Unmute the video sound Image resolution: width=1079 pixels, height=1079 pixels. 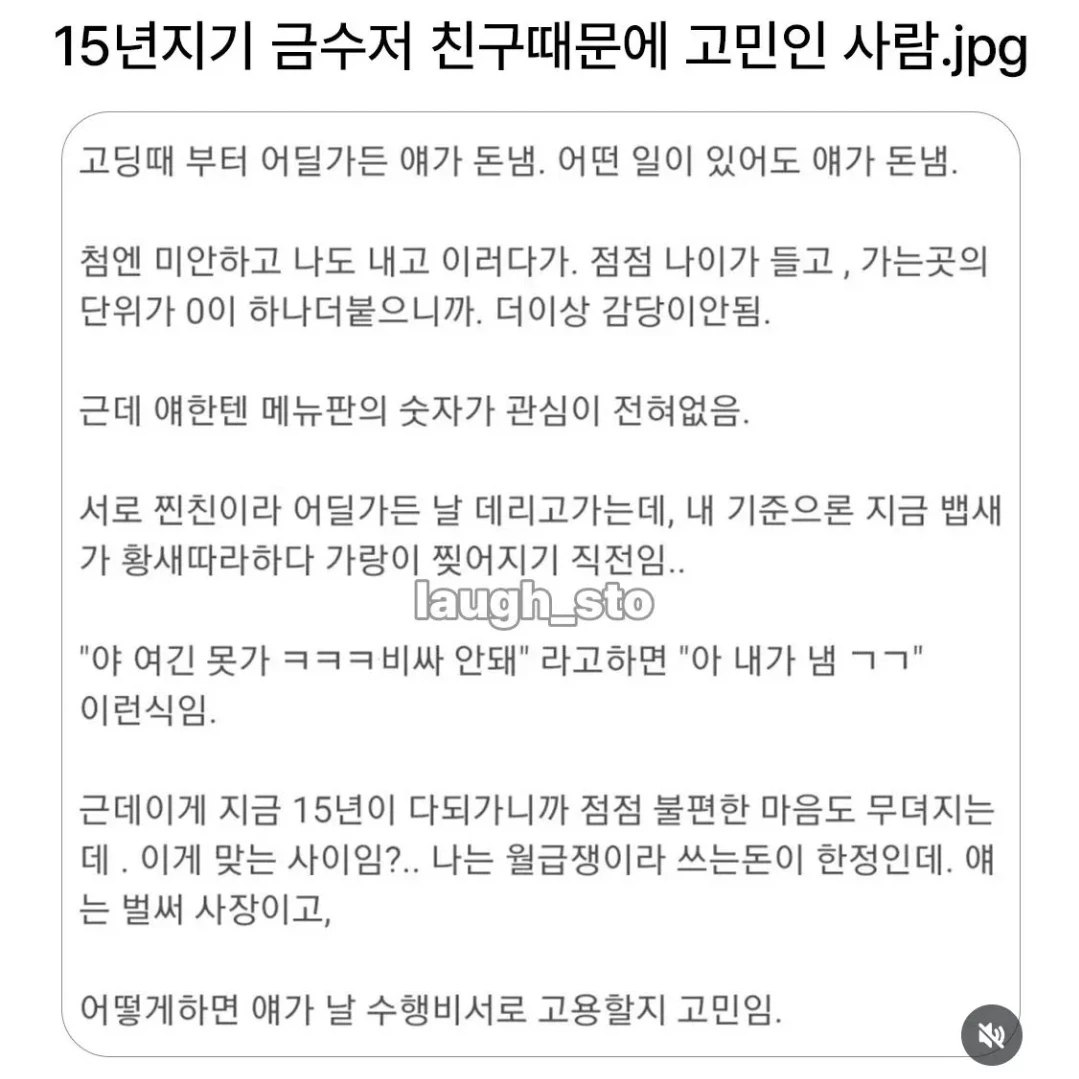(x=991, y=1034)
